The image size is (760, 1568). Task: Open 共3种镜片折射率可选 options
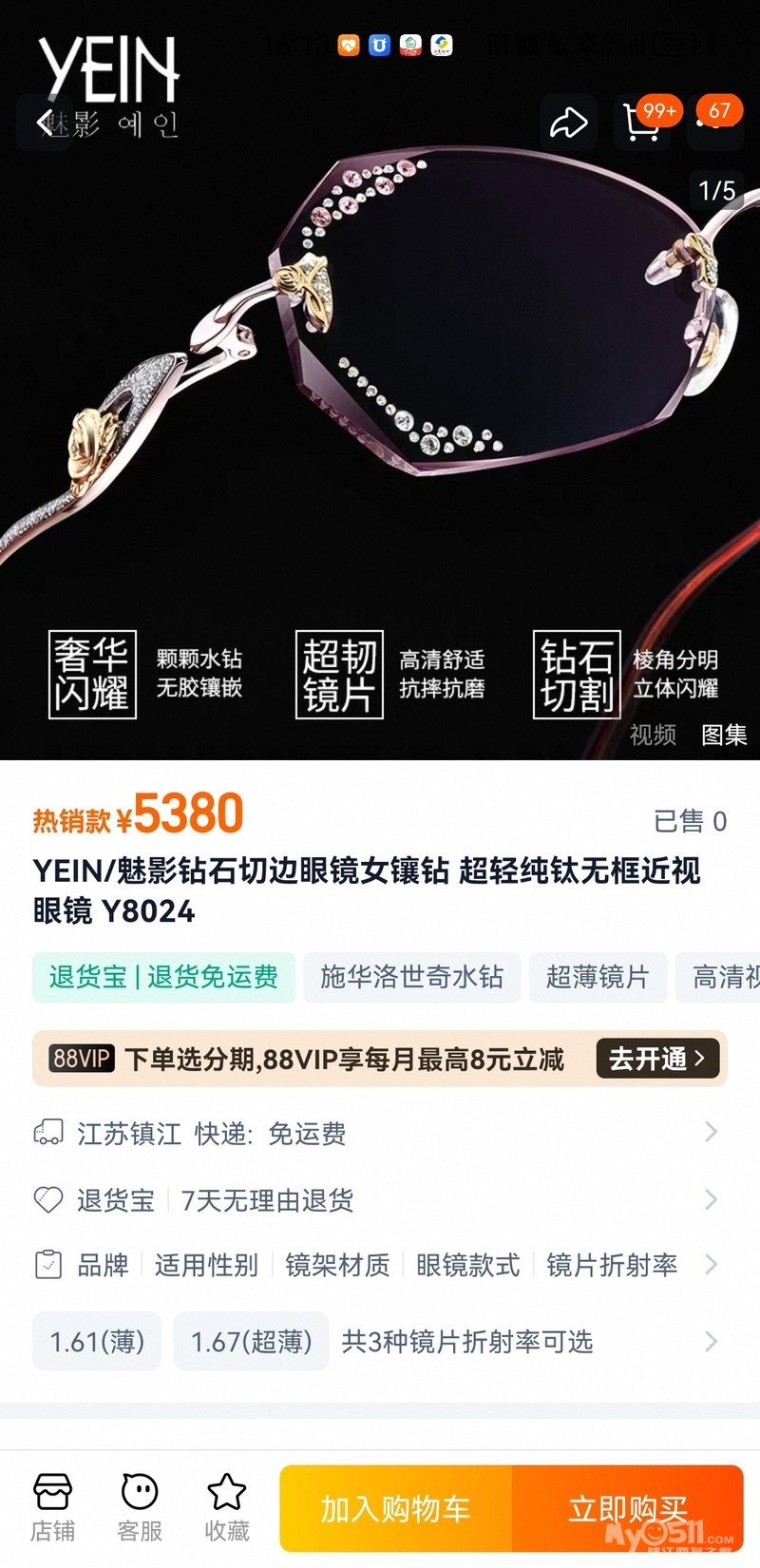pos(467,1341)
